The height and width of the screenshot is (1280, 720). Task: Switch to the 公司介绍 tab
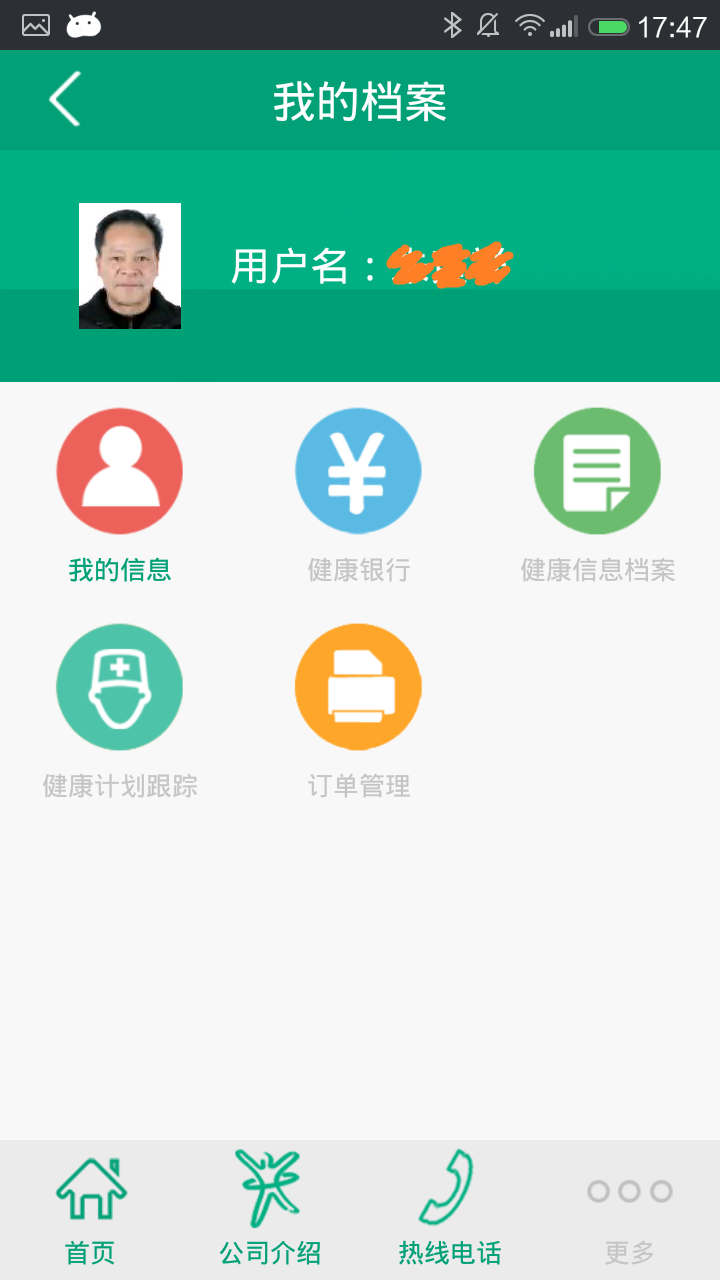point(270,1210)
